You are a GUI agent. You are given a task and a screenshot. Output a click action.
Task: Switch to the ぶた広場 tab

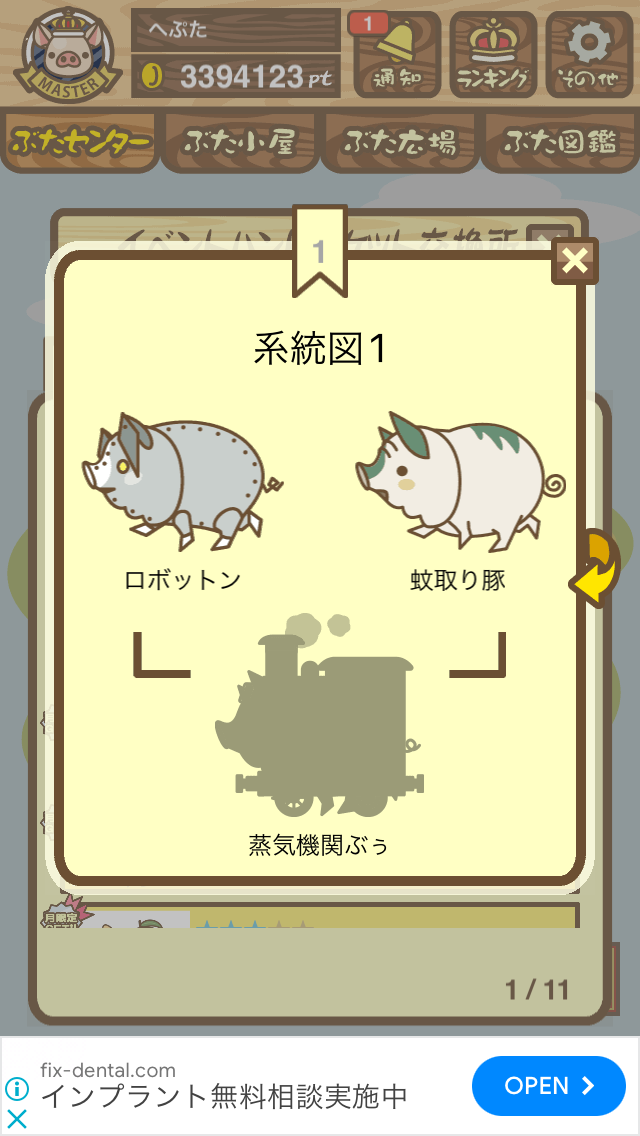click(400, 141)
